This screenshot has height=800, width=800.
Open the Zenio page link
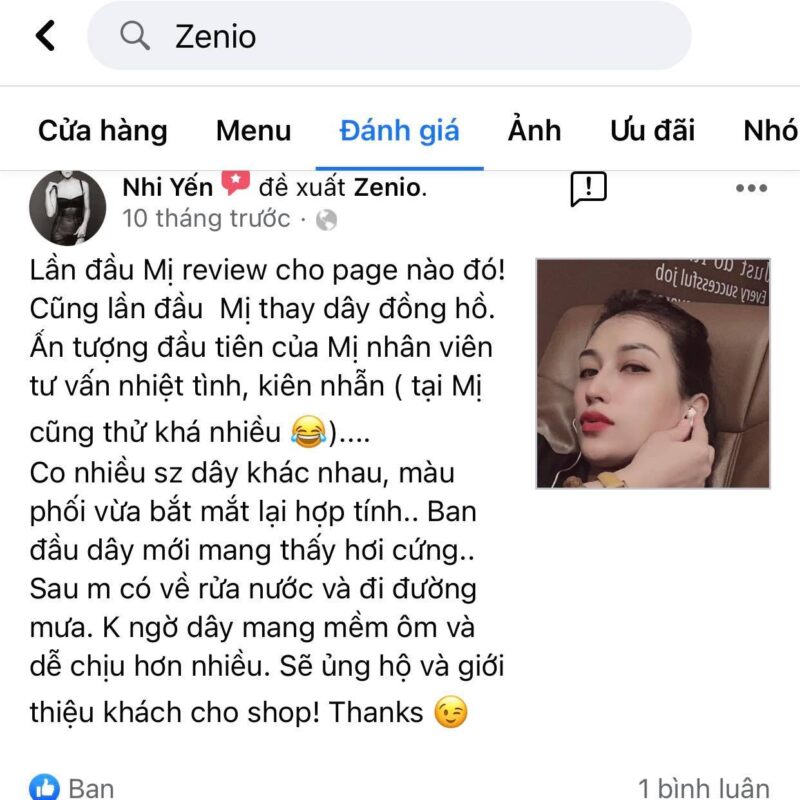(x=387, y=186)
